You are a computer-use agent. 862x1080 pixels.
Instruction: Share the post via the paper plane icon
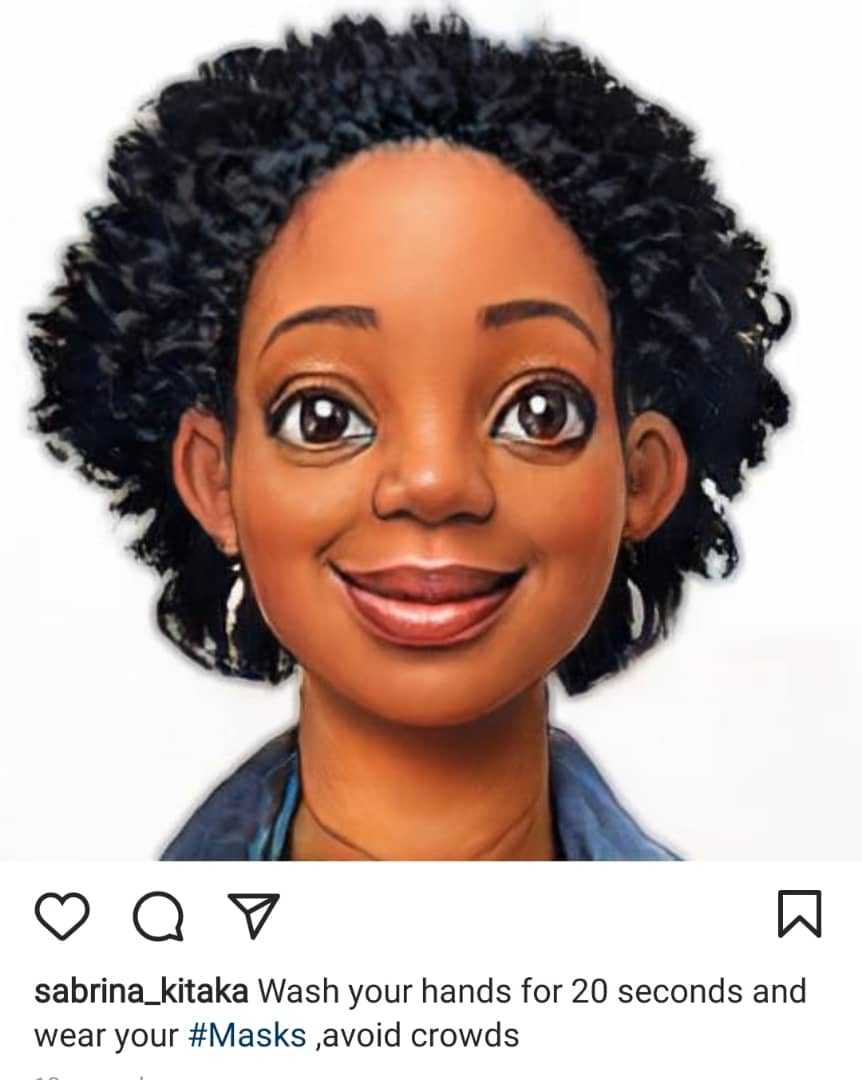253,914
